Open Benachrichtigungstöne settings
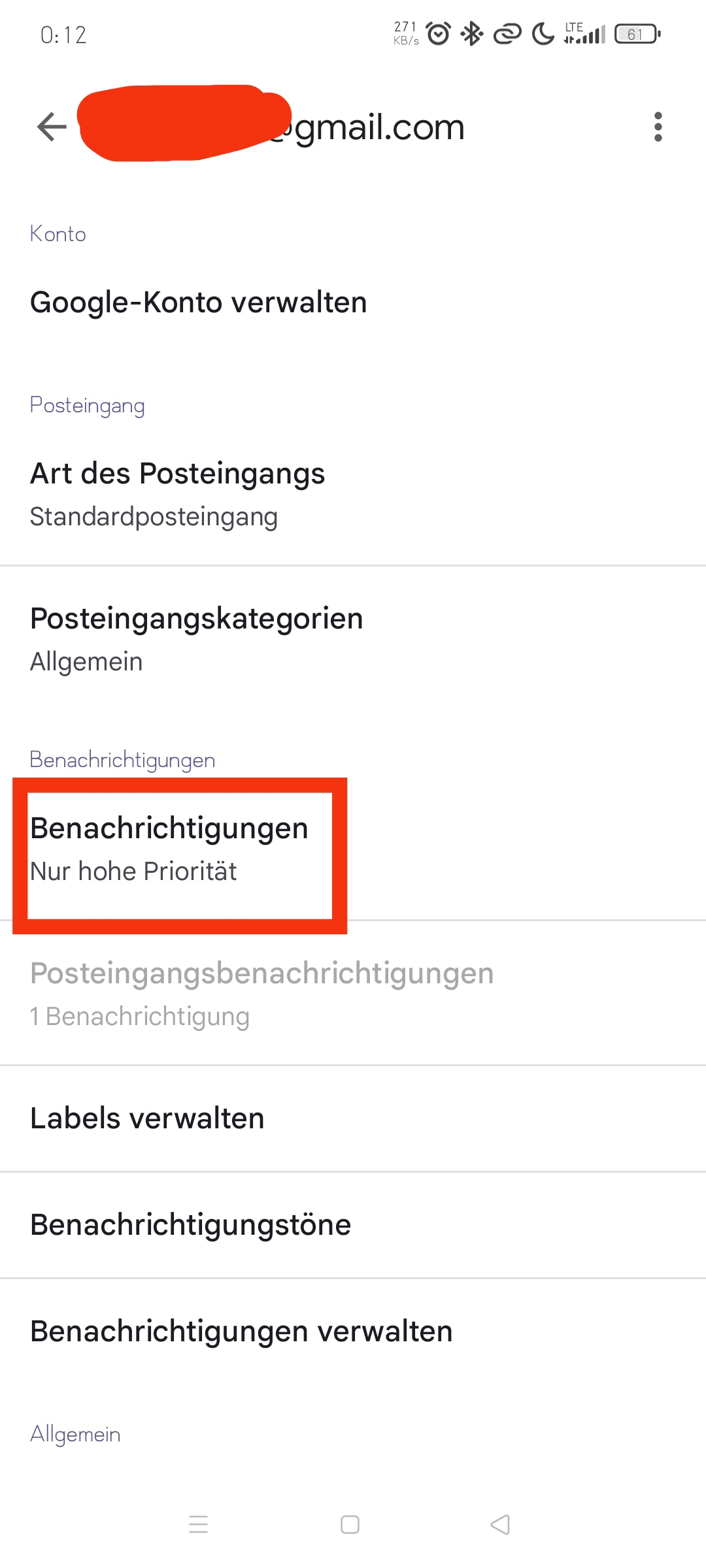The height and width of the screenshot is (1568, 706). click(x=191, y=1225)
